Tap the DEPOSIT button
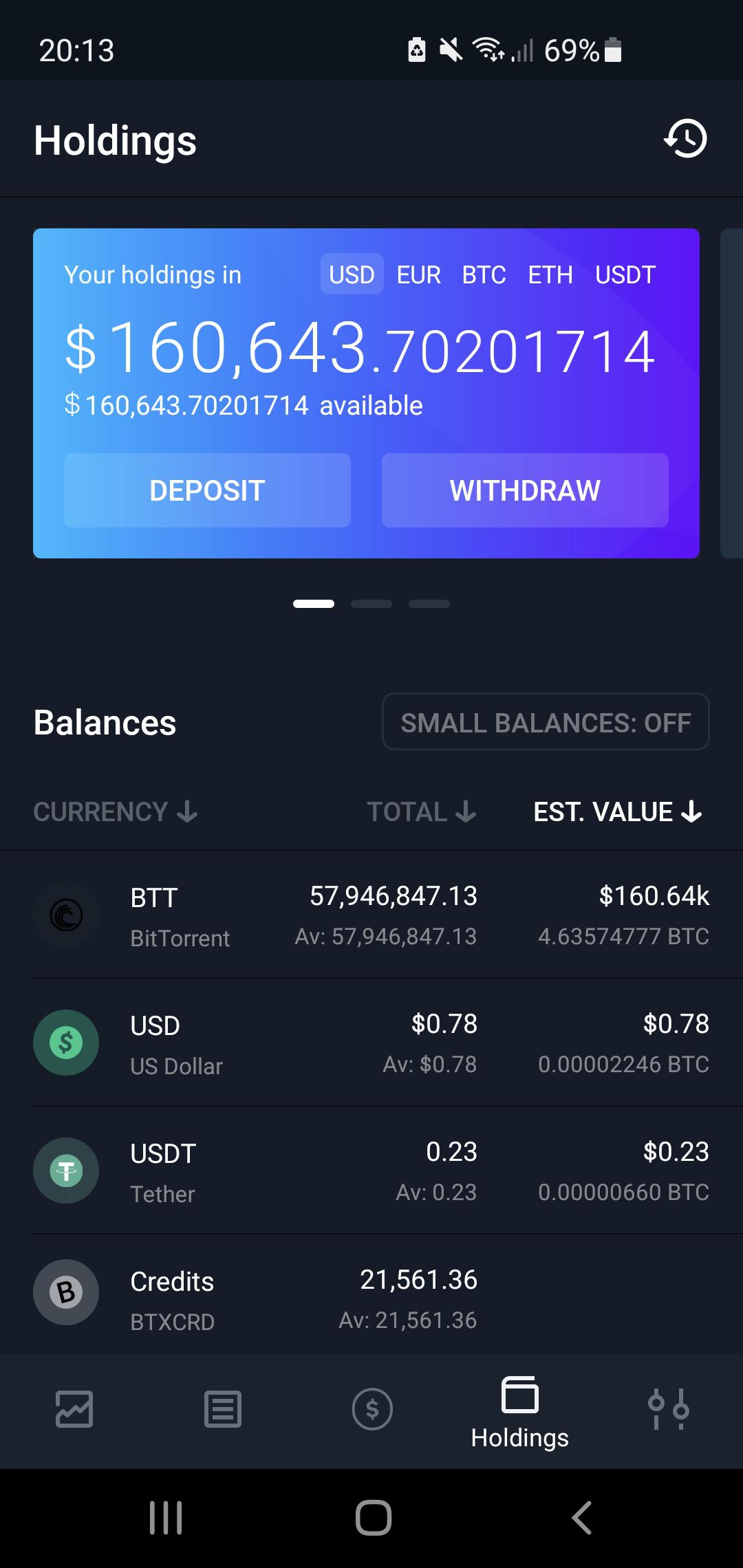Screen dimensions: 743x1568 tap(206, 490)
